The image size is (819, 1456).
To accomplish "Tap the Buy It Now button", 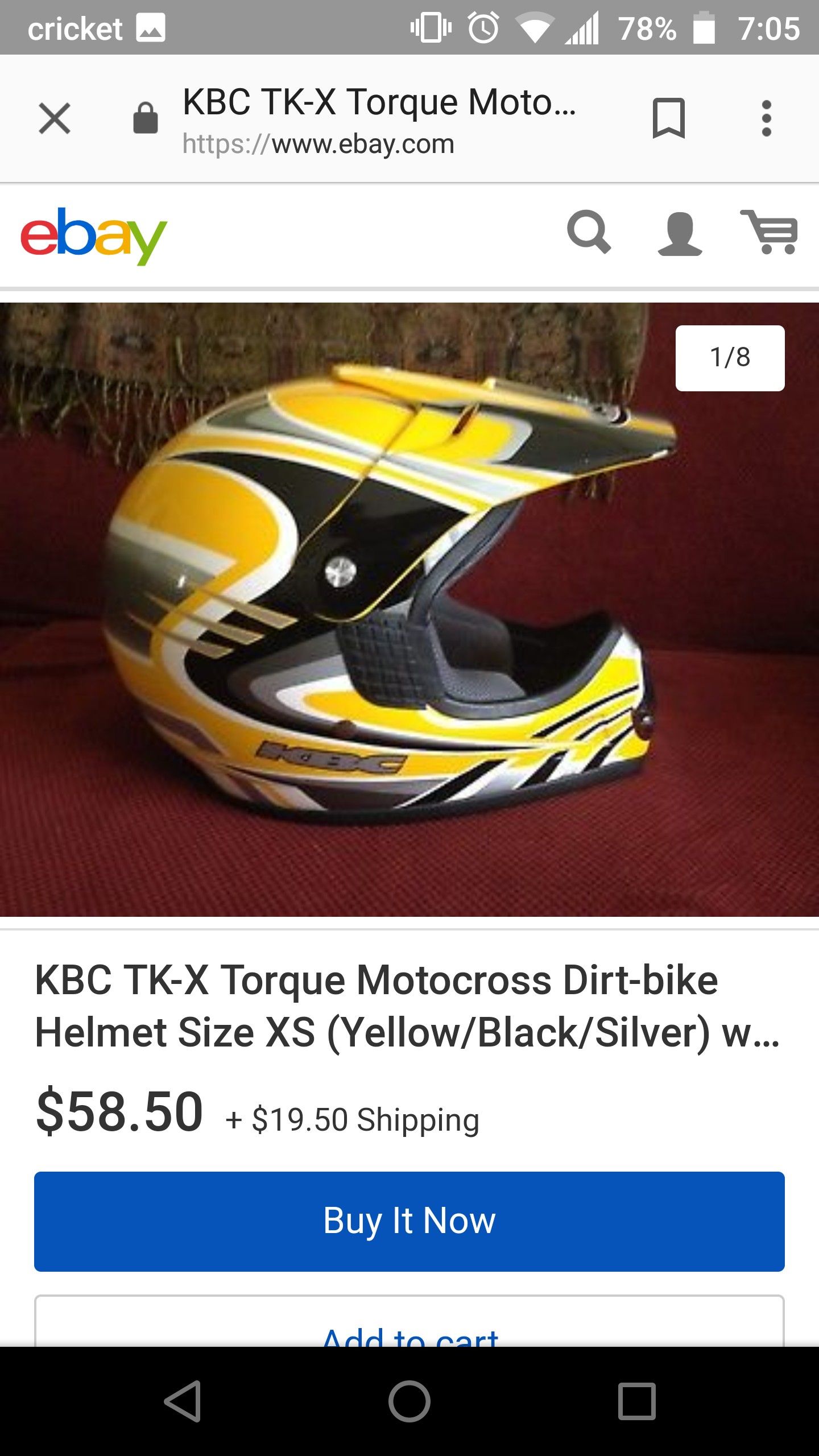I will point(409,1221).
